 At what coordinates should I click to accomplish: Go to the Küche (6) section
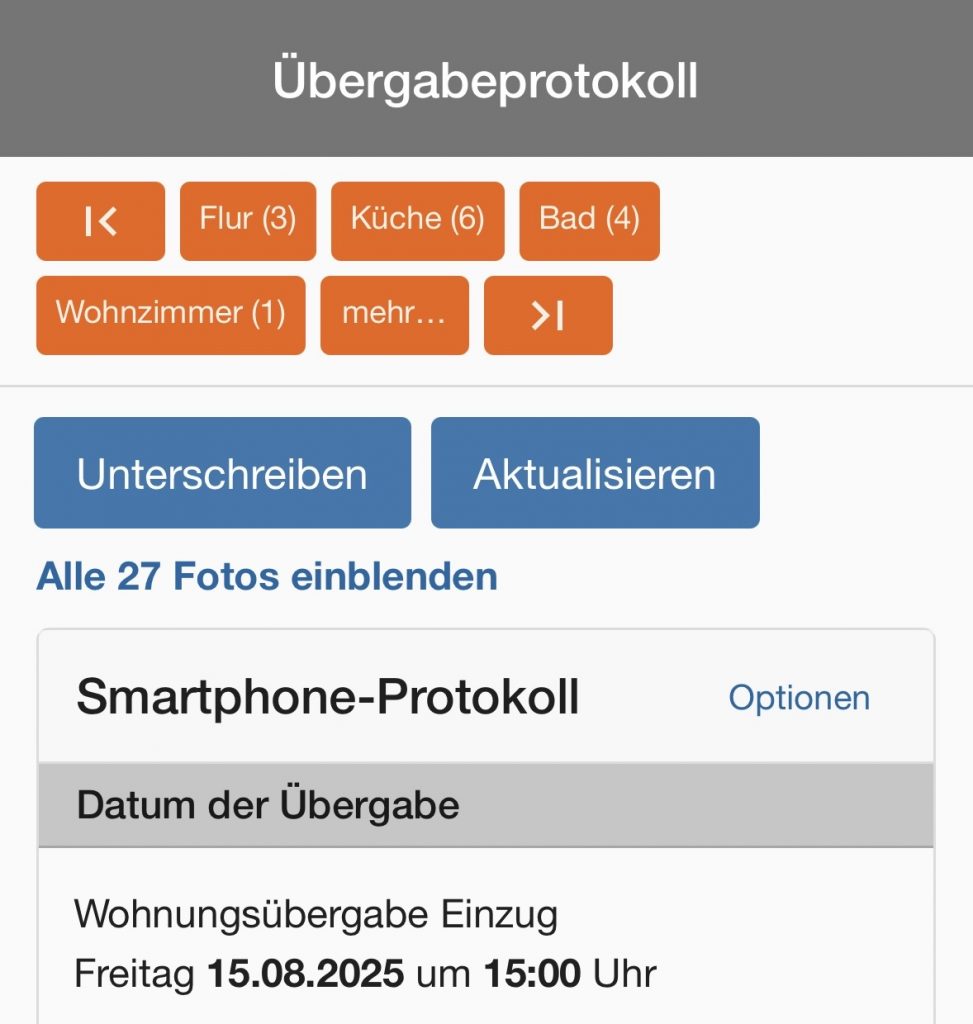(x=418, y=221)
